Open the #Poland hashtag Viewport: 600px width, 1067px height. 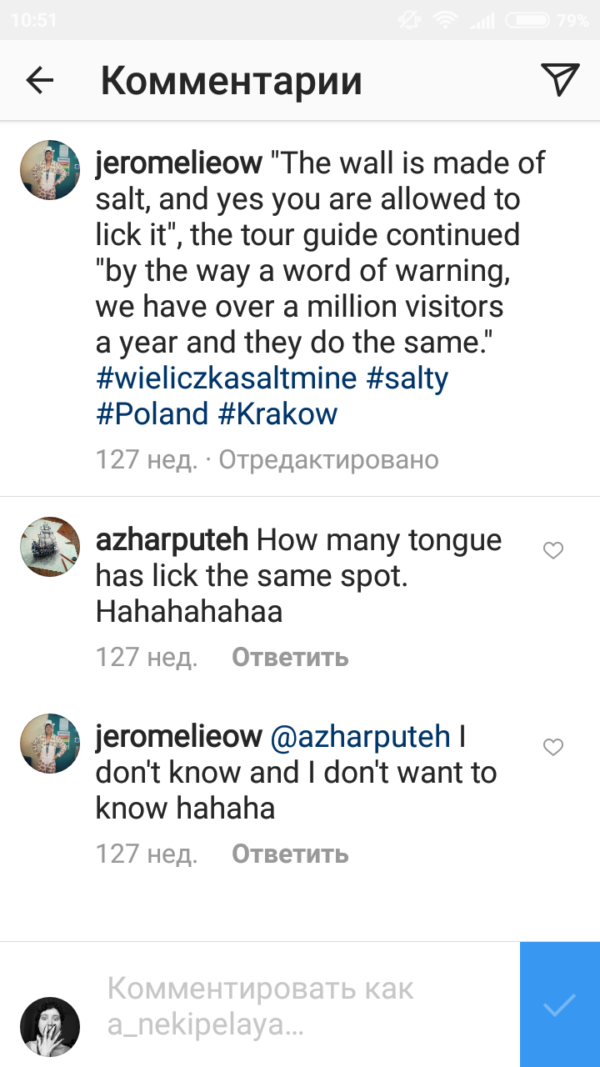(152, 413)
